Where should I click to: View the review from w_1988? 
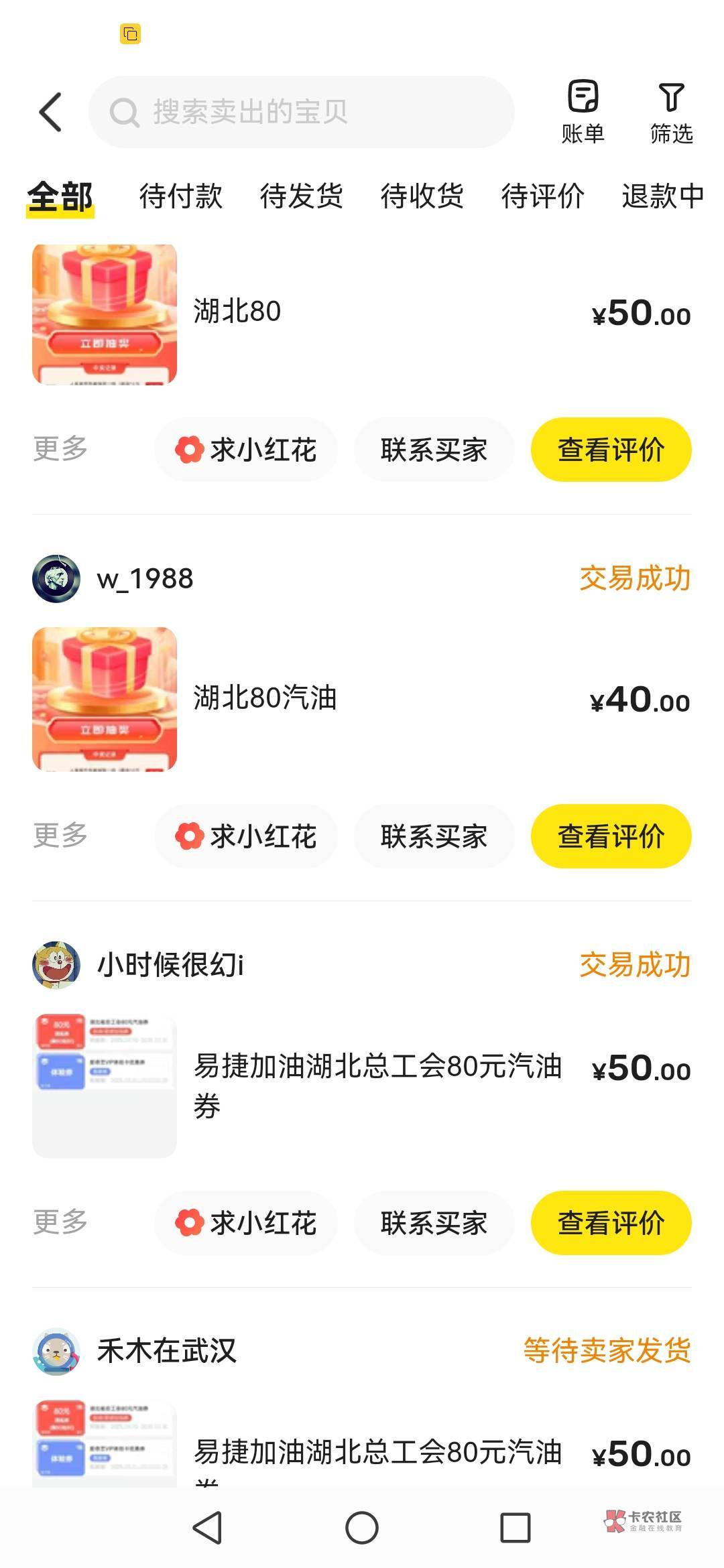(x=611, y=836)
